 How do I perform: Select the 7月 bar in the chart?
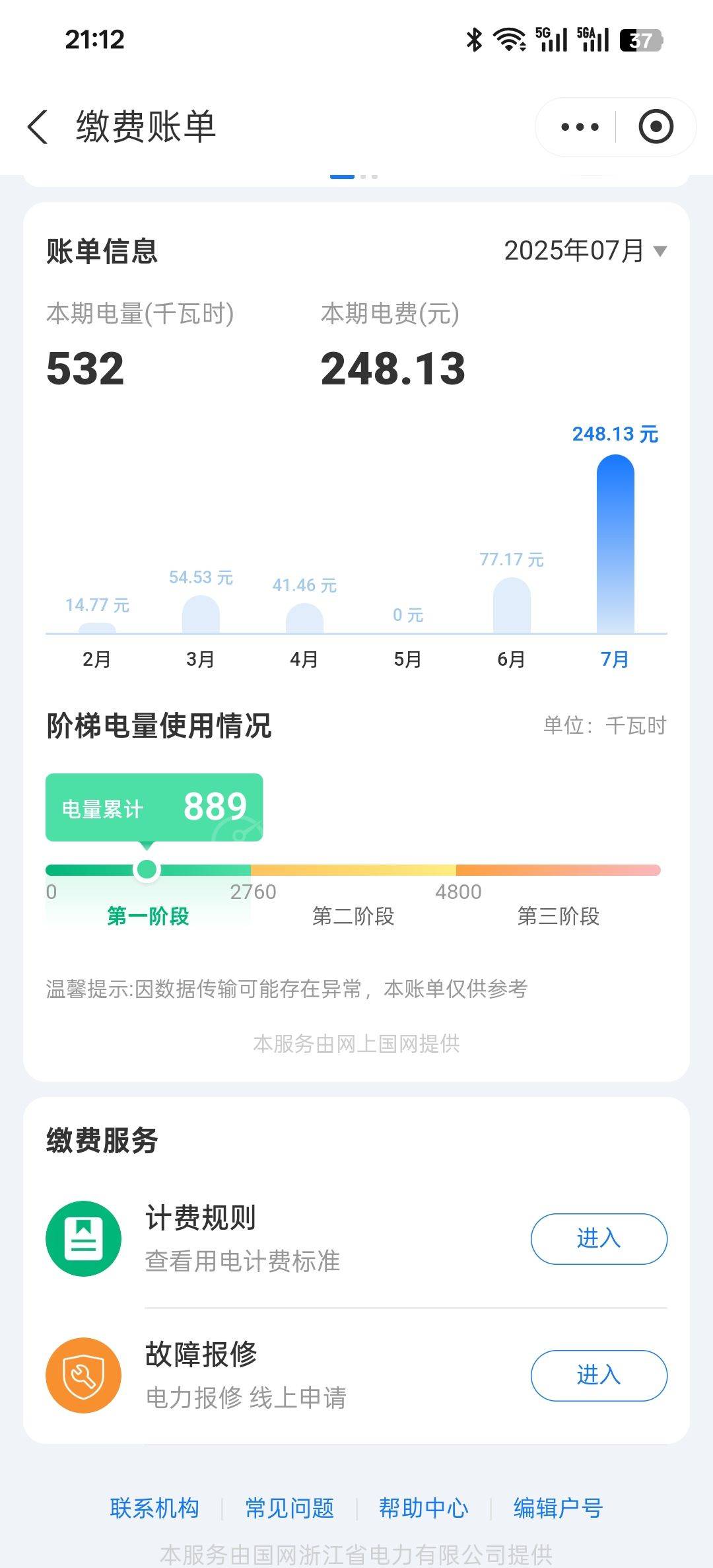pos(615,544)
